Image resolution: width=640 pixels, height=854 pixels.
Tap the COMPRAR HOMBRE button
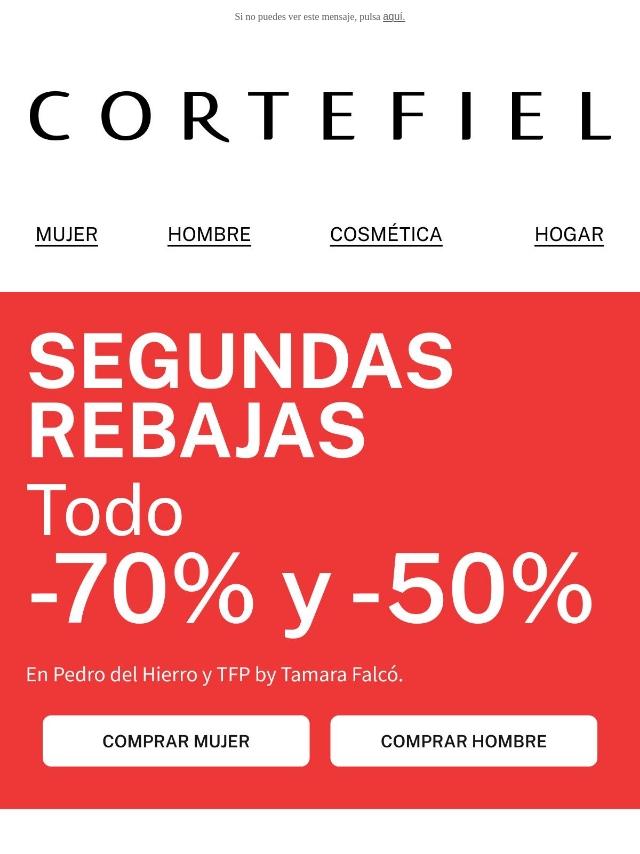[x=464, y=741]
